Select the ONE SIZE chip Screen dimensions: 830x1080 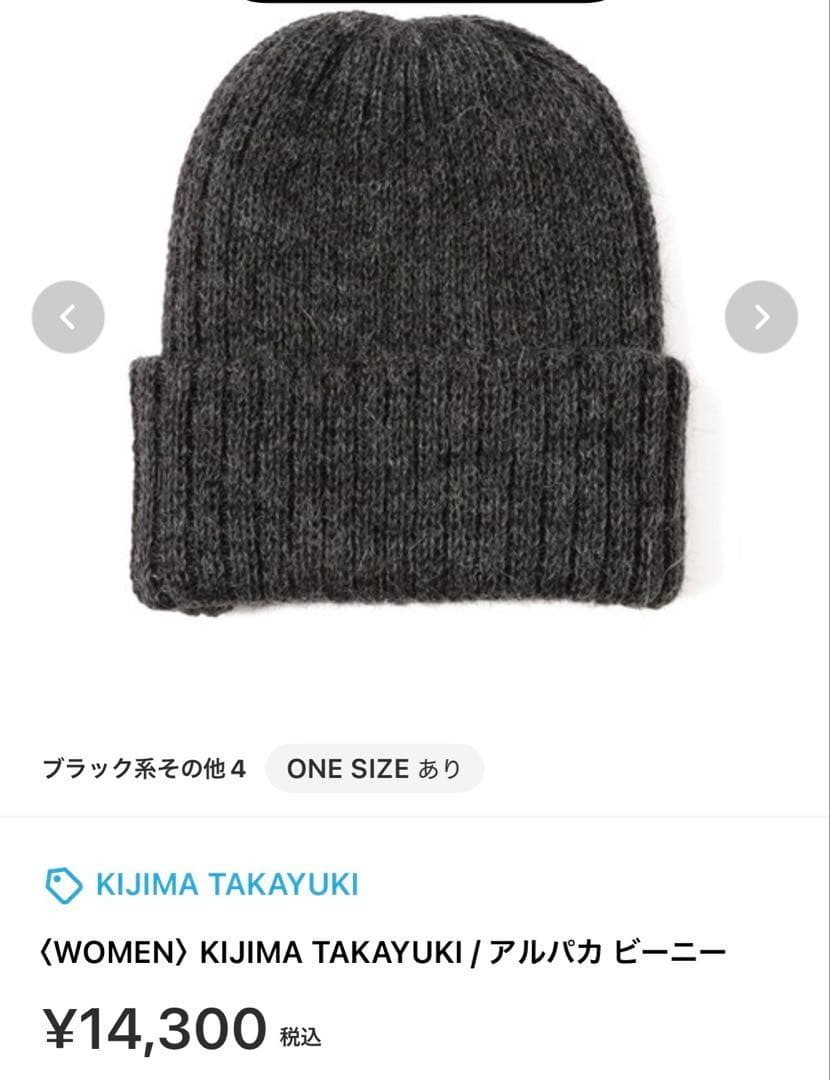coord(374,769)
